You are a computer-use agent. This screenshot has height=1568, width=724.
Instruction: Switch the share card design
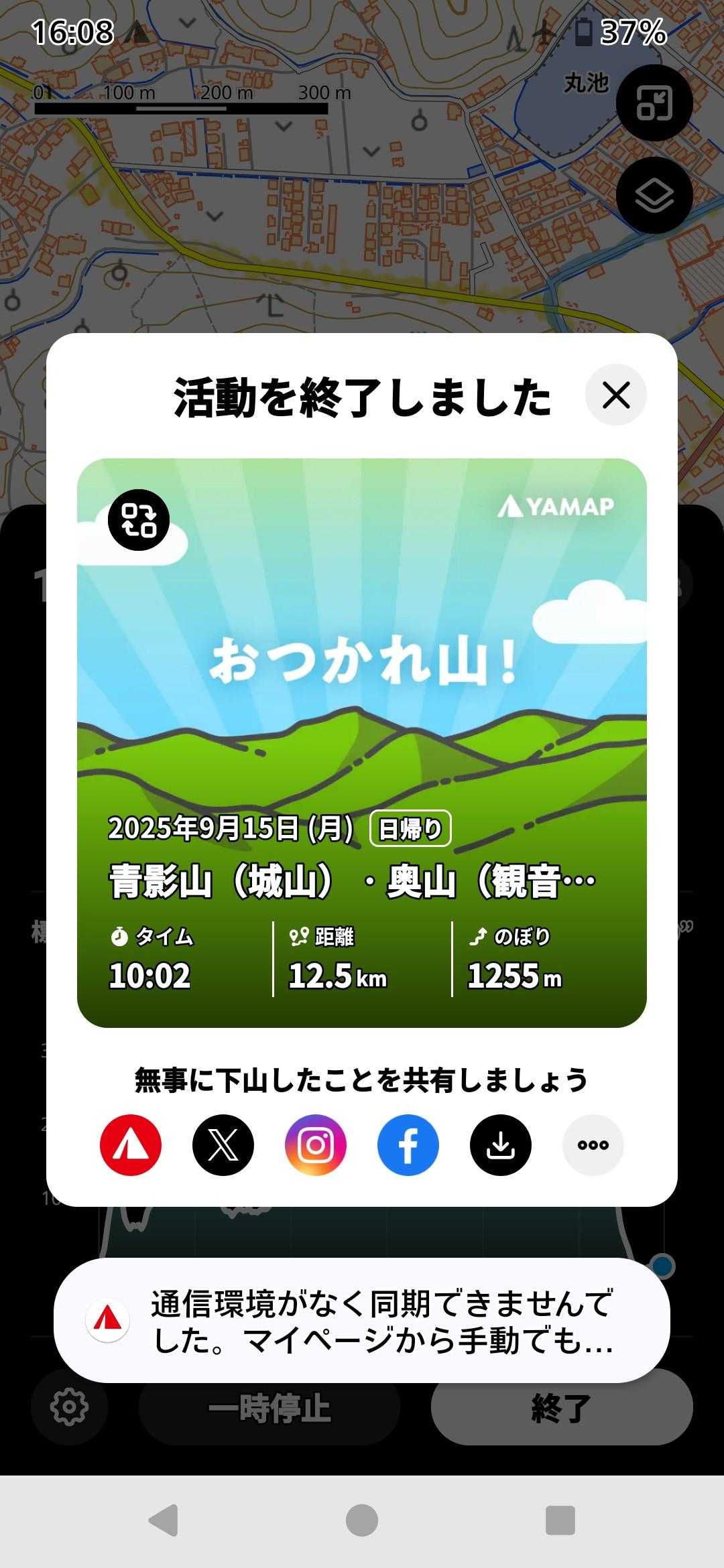click(139, 520)
